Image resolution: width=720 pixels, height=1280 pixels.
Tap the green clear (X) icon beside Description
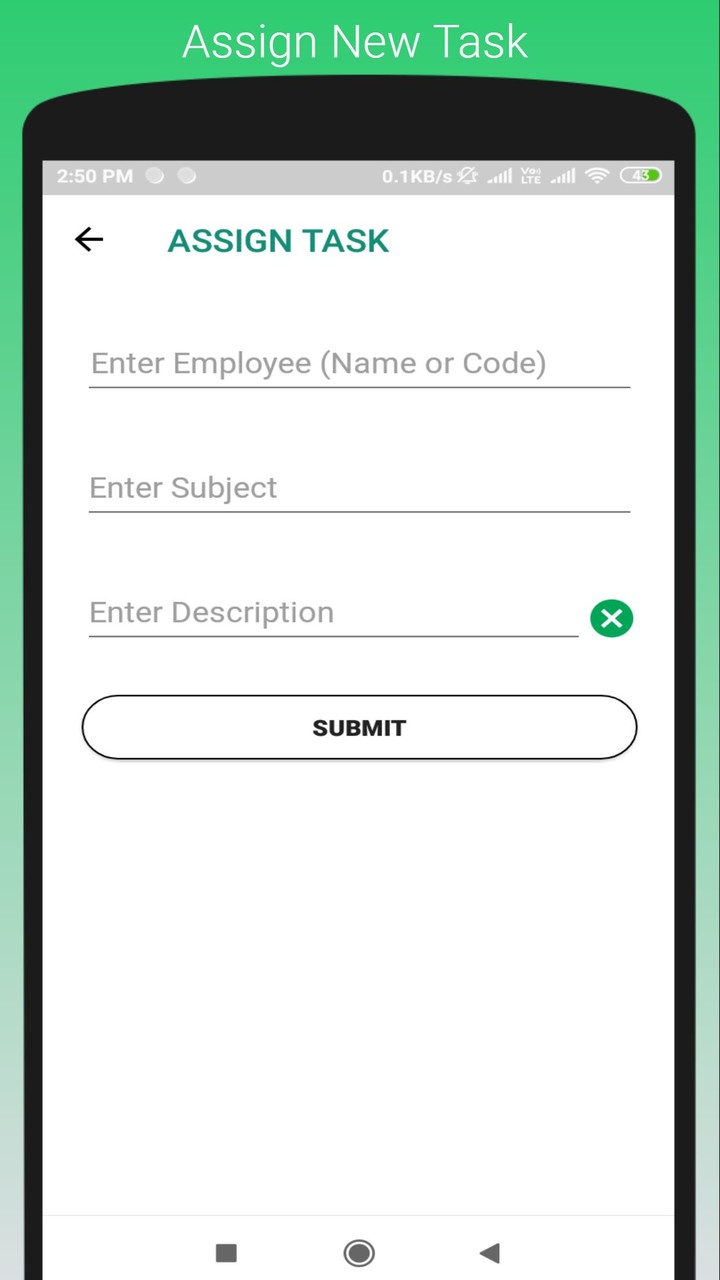coord(611,618)
